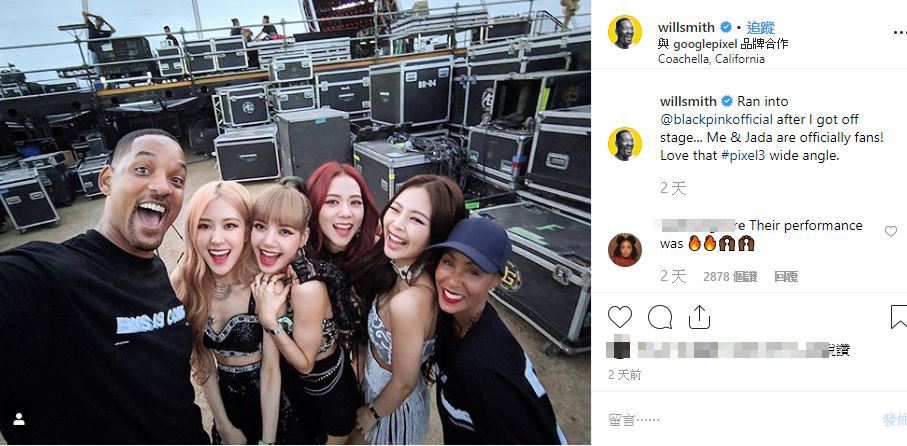Open the willsmith username in the caption

point(688,101)
